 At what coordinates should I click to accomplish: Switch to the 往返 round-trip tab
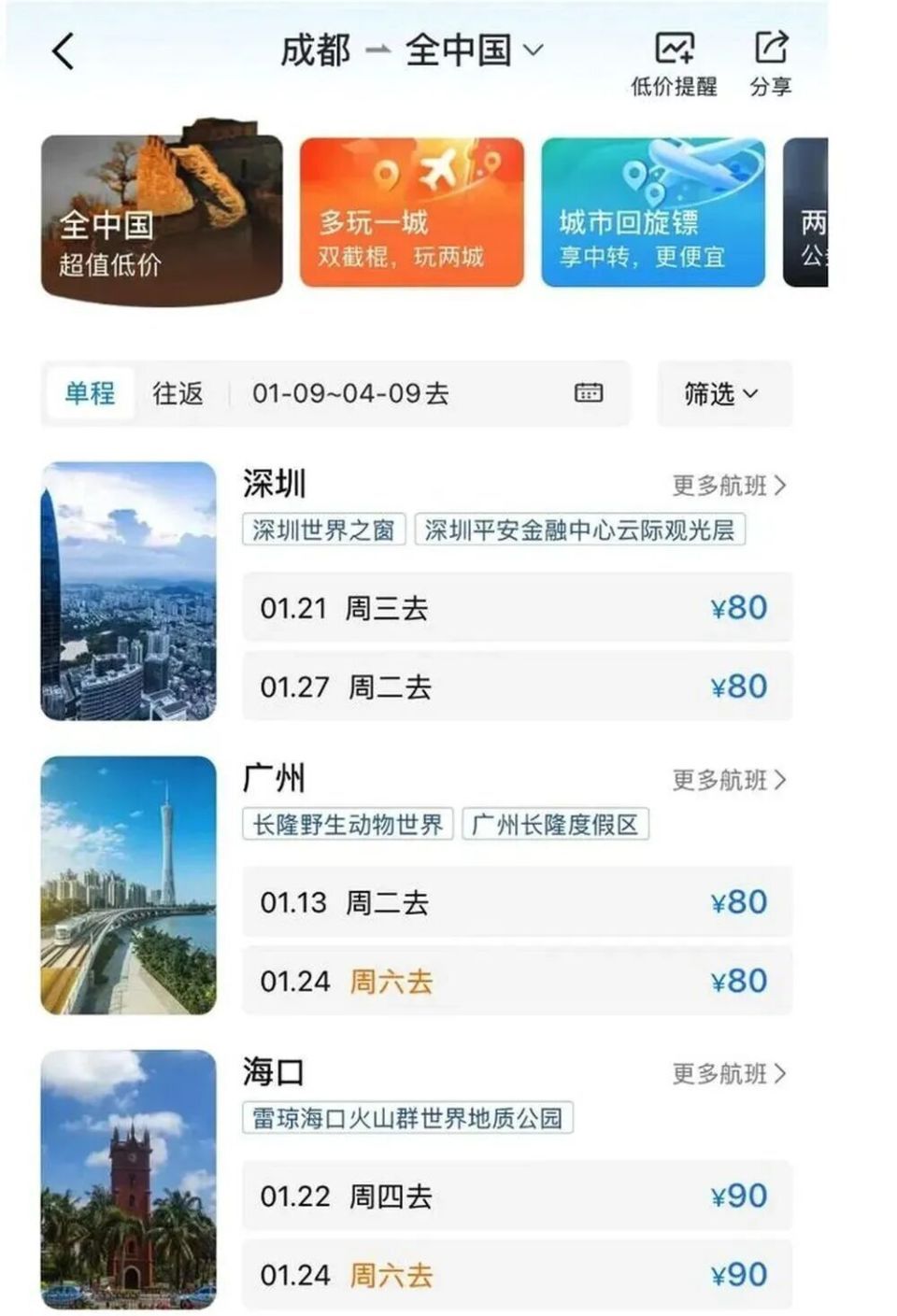click(180, 394)
